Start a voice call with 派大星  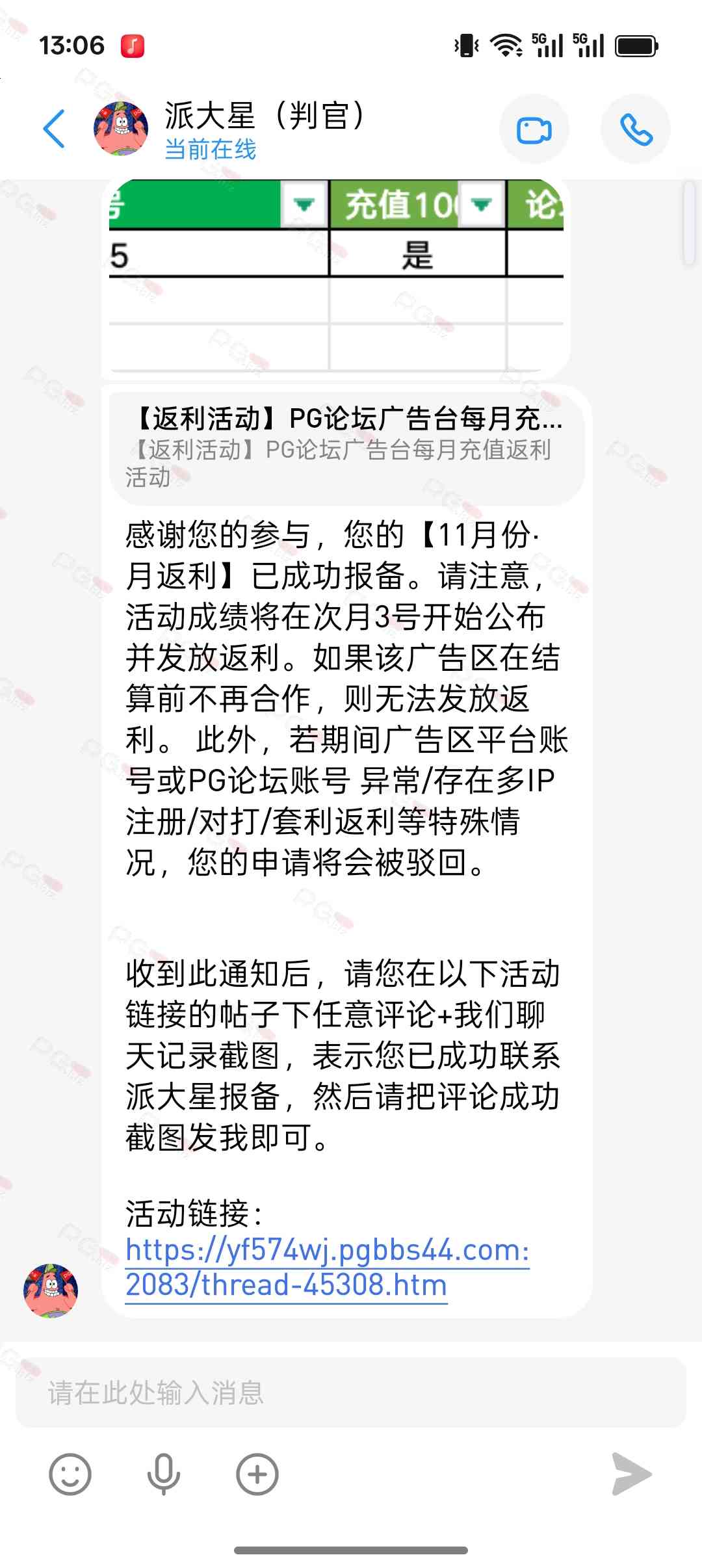(635, 129)
